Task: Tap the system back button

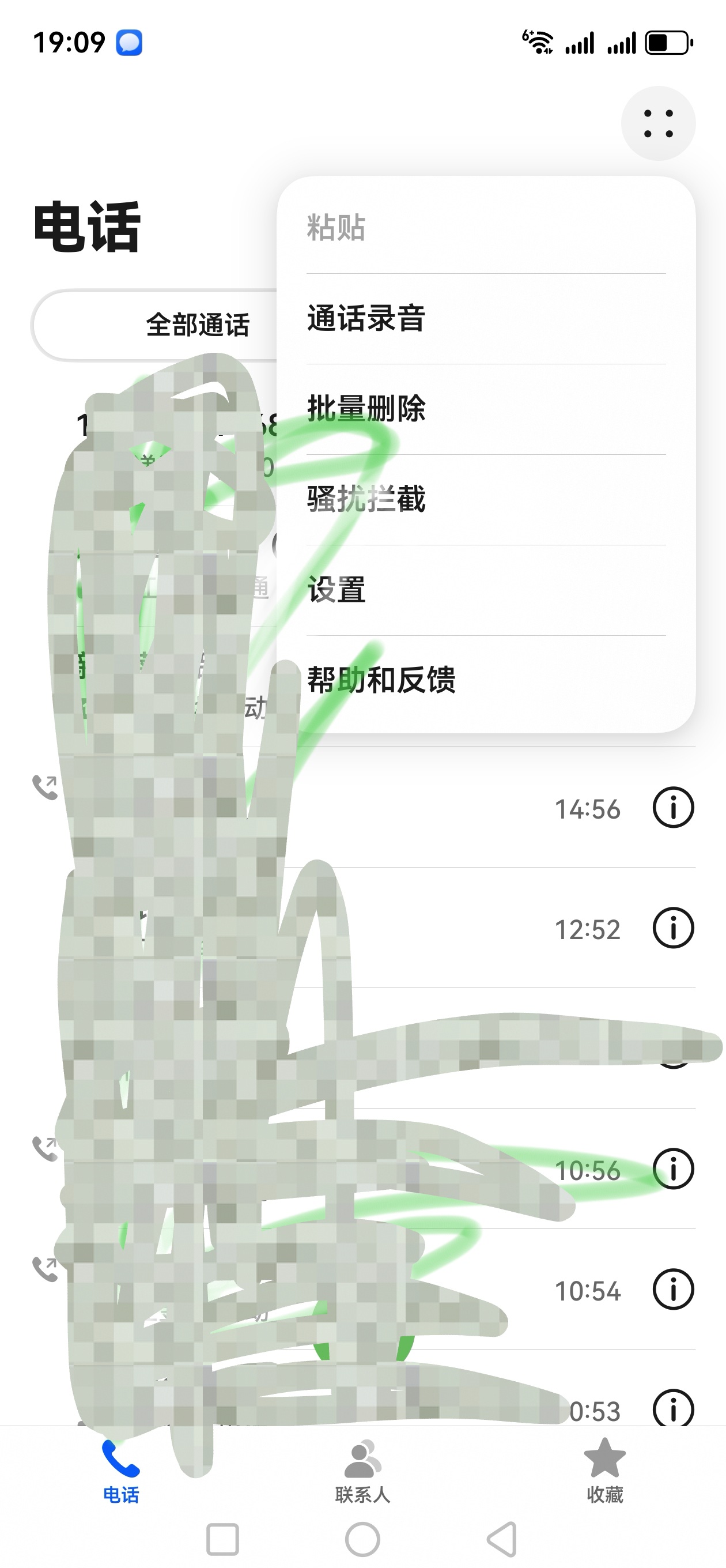Action: pos(502,1539)
